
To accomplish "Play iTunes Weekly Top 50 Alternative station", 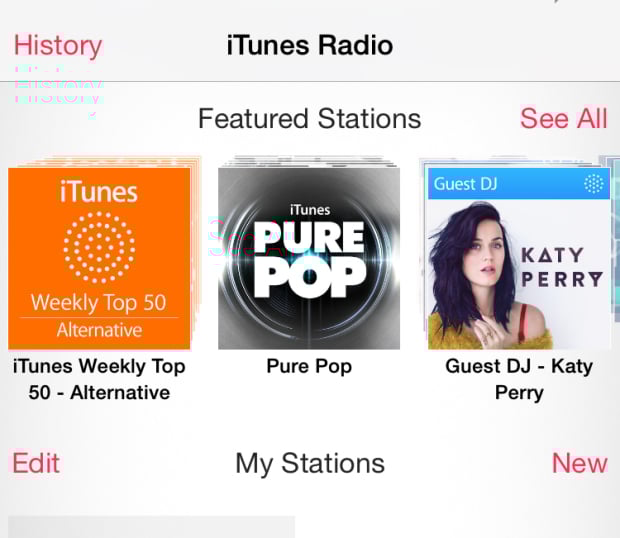I will click(x=99, y=258).
